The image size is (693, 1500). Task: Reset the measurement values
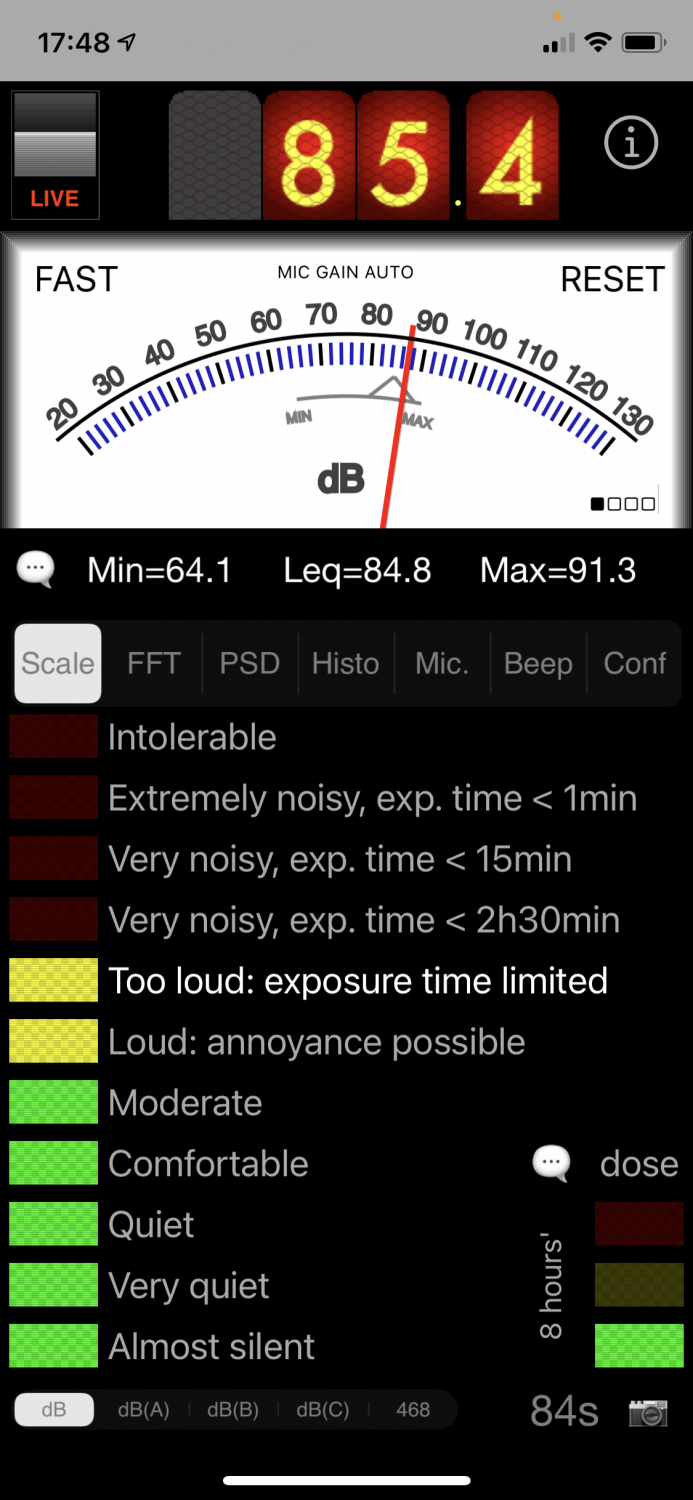(612, 279)
